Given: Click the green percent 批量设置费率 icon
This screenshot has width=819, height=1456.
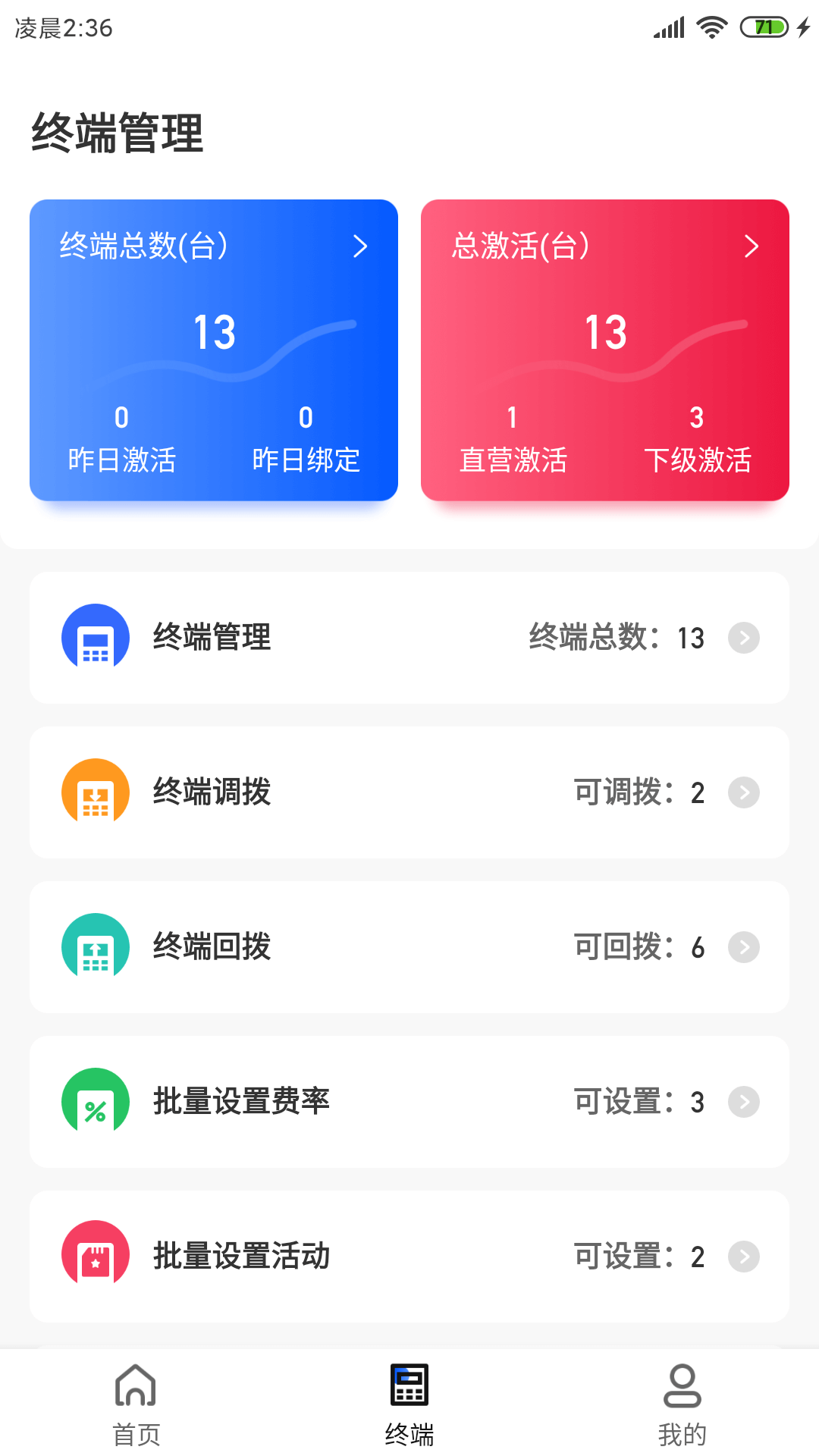Looking at the screenshot, I should (95, 1101).
